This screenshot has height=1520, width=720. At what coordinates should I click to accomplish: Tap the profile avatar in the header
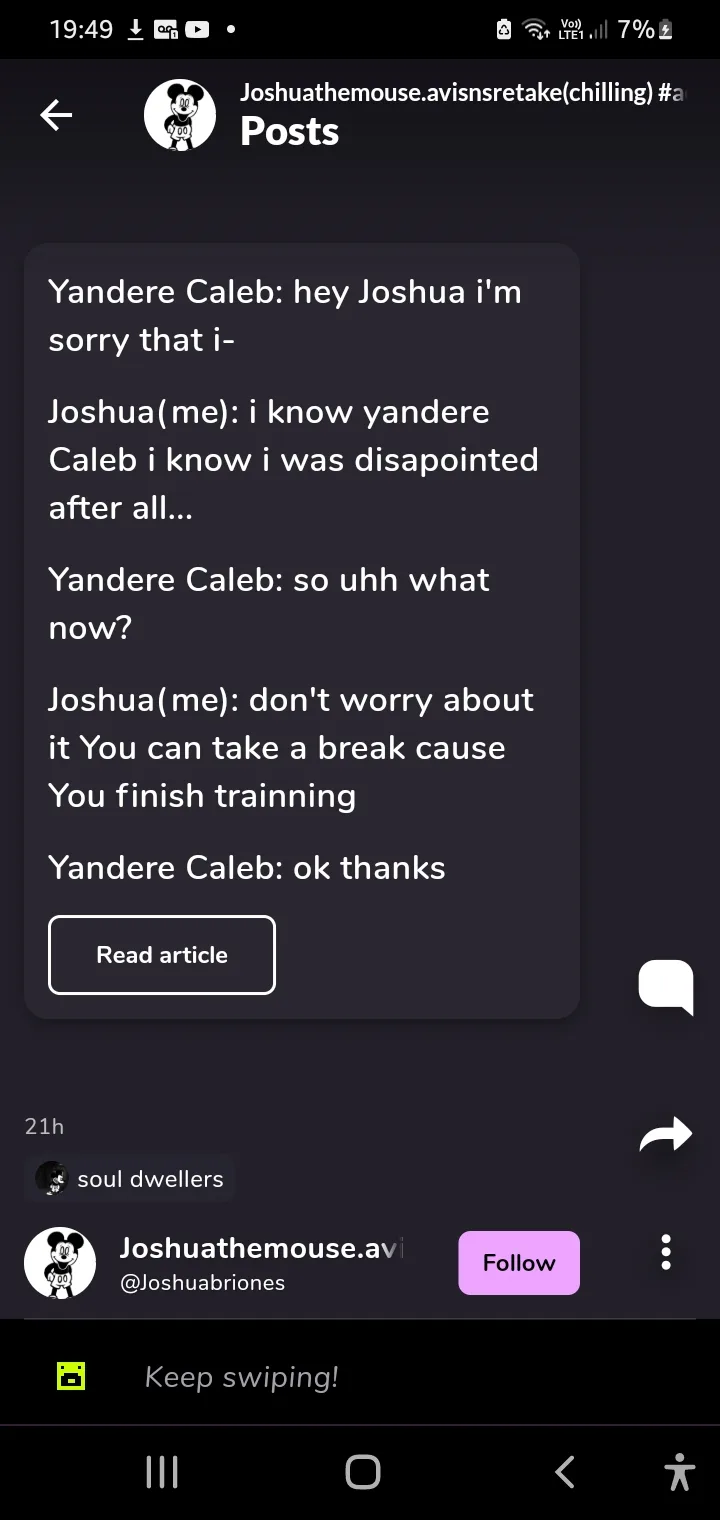pos(180,116)
